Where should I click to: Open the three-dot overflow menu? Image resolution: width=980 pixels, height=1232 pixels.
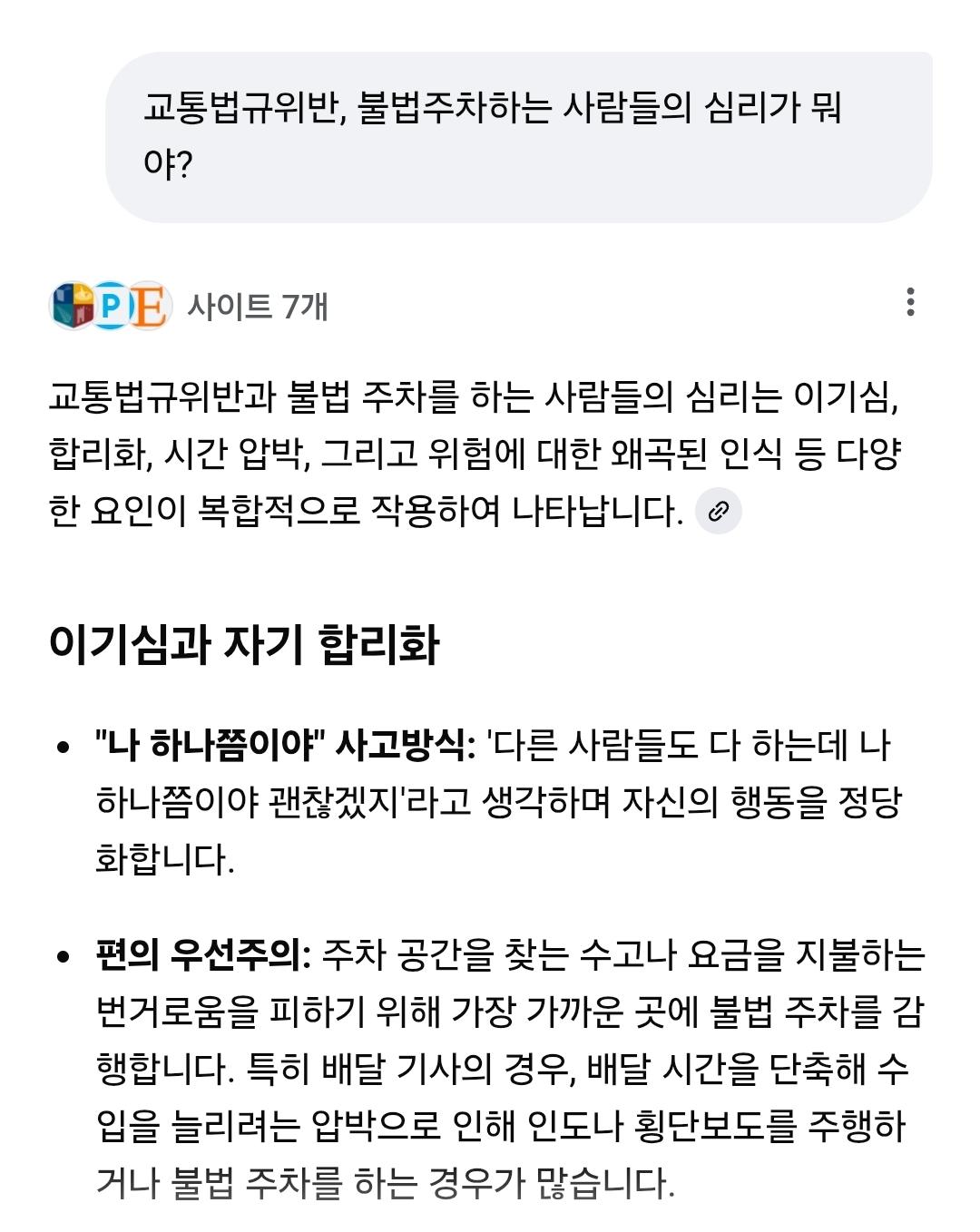tap(910, 302)
